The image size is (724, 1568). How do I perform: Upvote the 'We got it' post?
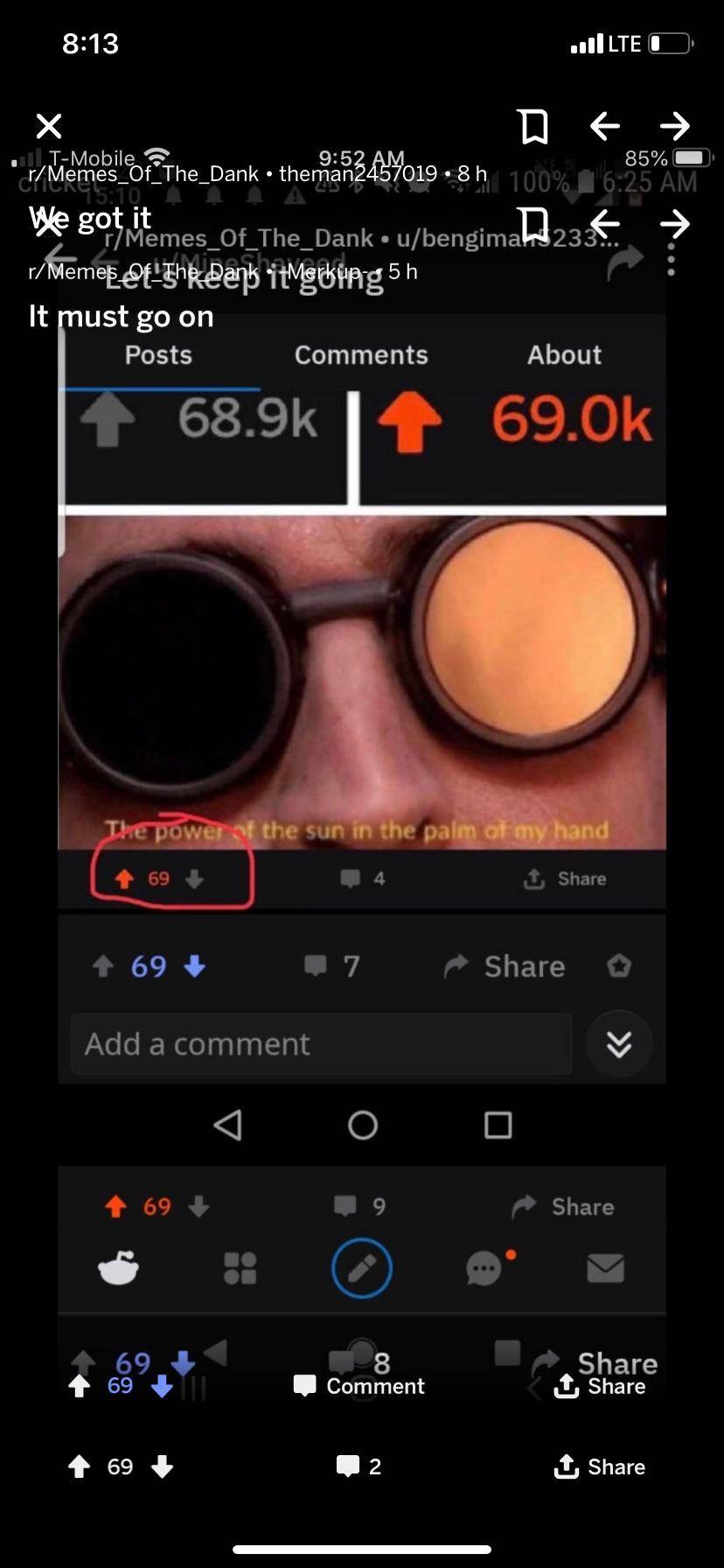click(x=80, y=1466)
